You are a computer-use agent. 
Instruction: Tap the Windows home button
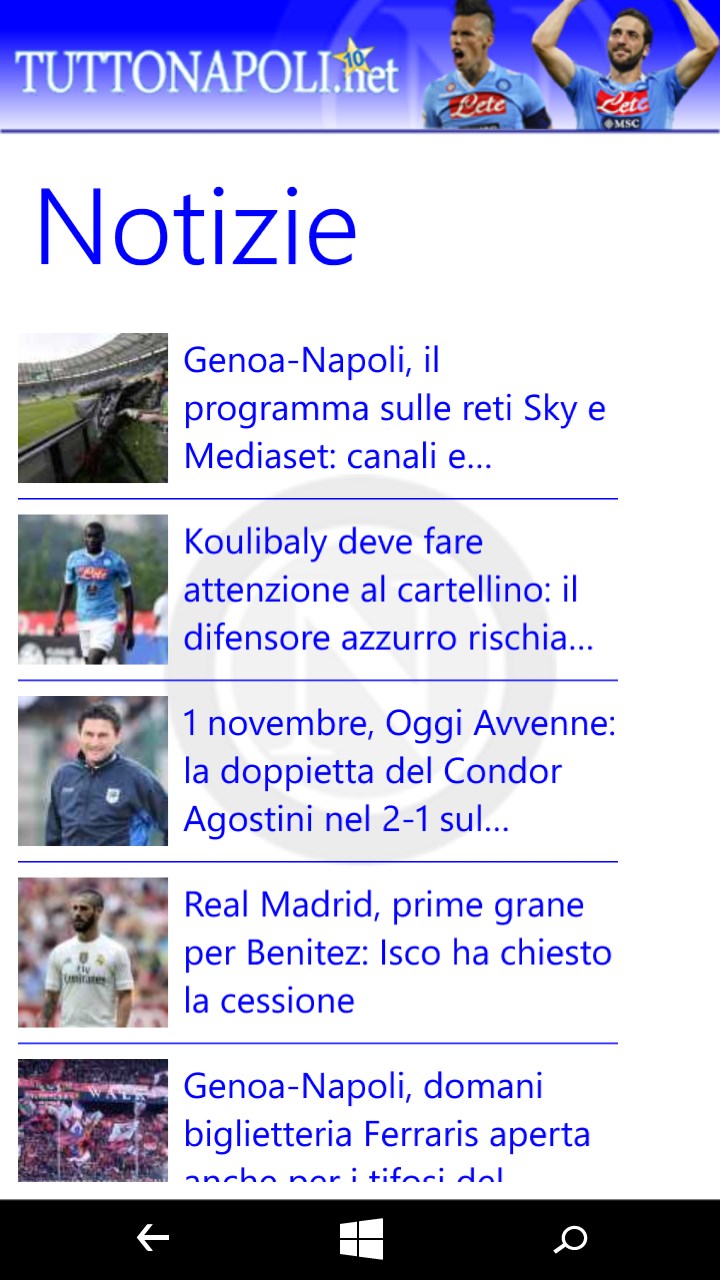(361, 1239)
